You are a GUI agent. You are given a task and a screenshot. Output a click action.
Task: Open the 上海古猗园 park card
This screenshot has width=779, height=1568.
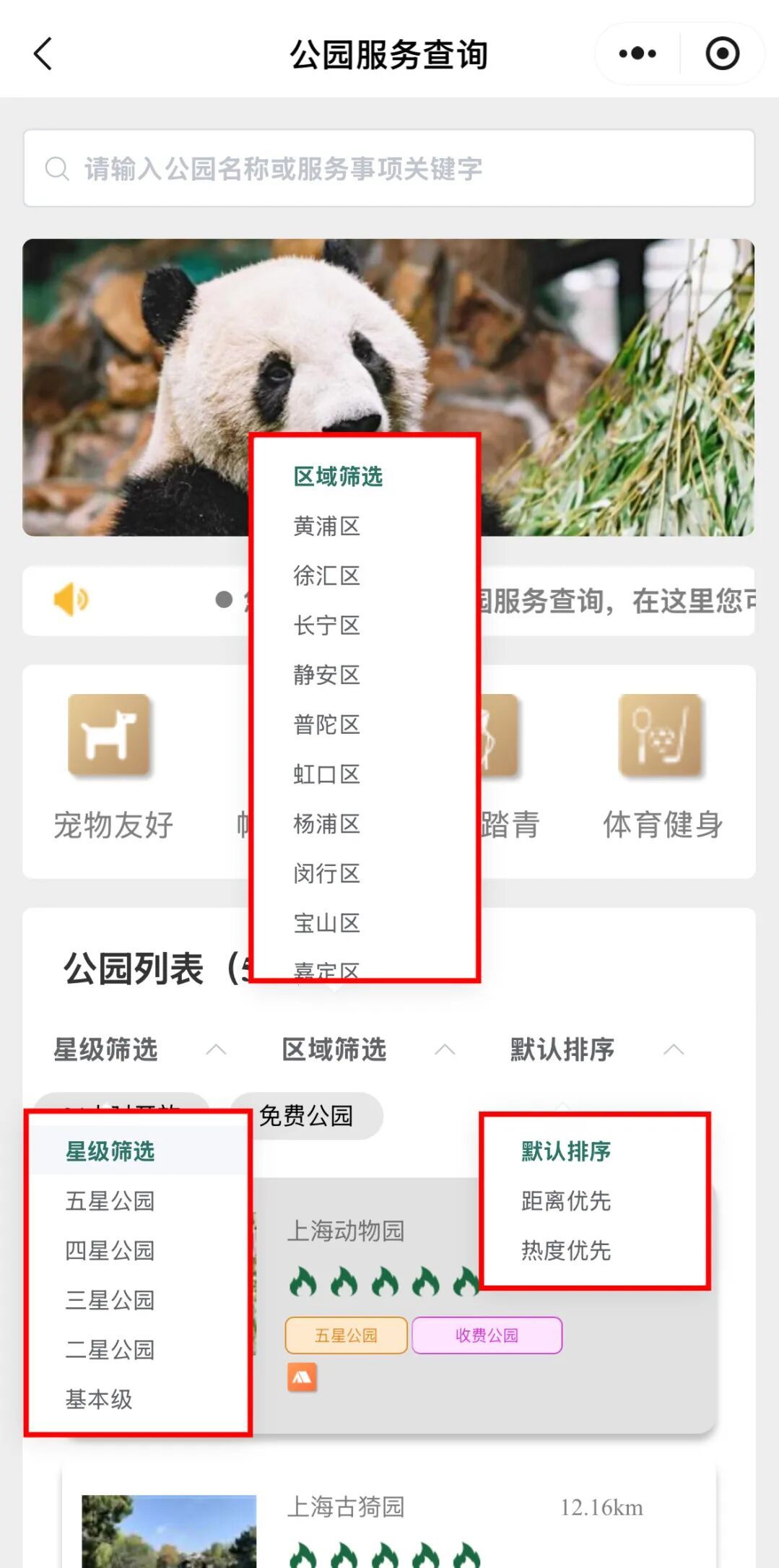tap(389, 1517)
